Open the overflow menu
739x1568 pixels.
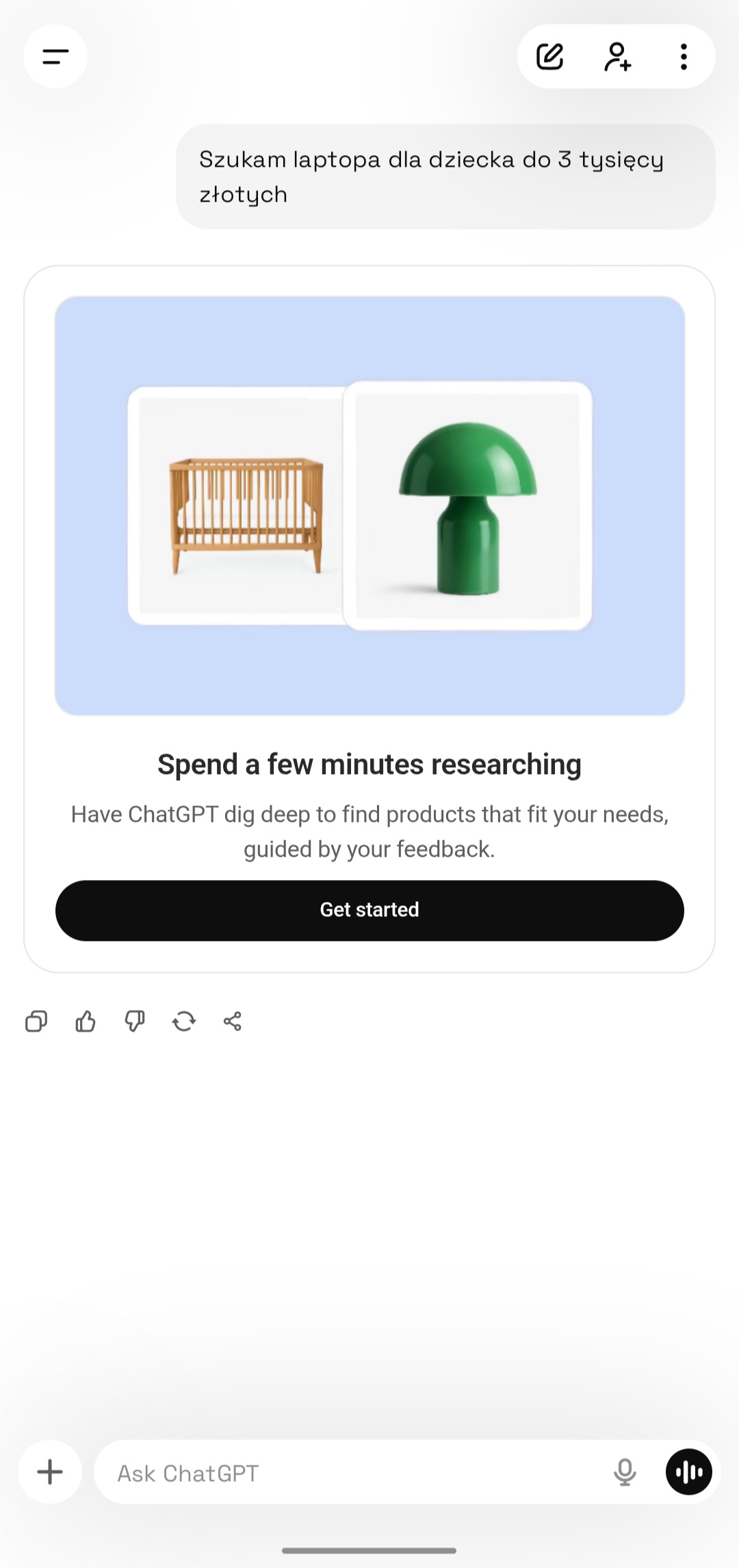[x=683, y=57]
